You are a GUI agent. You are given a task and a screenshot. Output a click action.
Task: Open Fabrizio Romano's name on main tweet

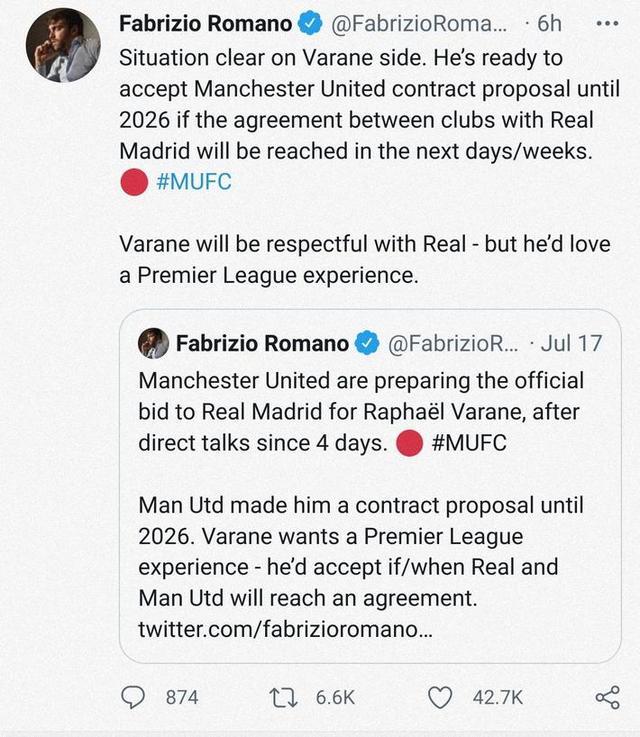click(x=206, y=23)
